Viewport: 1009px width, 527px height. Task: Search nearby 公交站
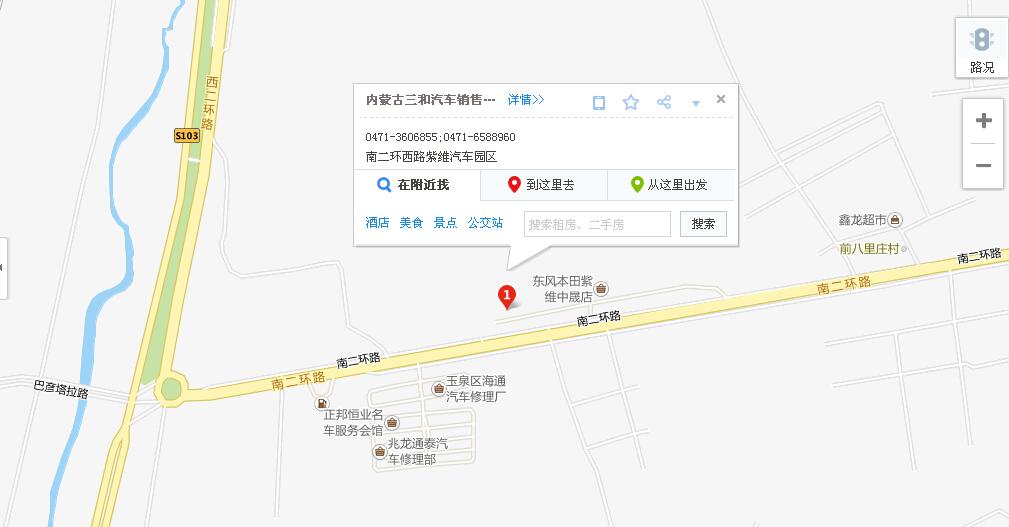point(485,223)
